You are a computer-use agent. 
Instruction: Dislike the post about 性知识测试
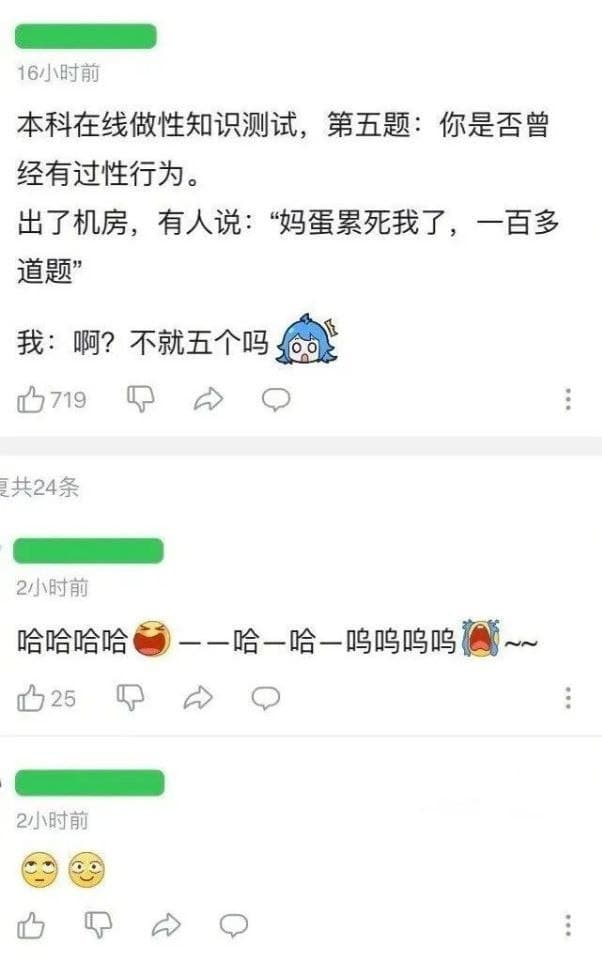(140, 400)
